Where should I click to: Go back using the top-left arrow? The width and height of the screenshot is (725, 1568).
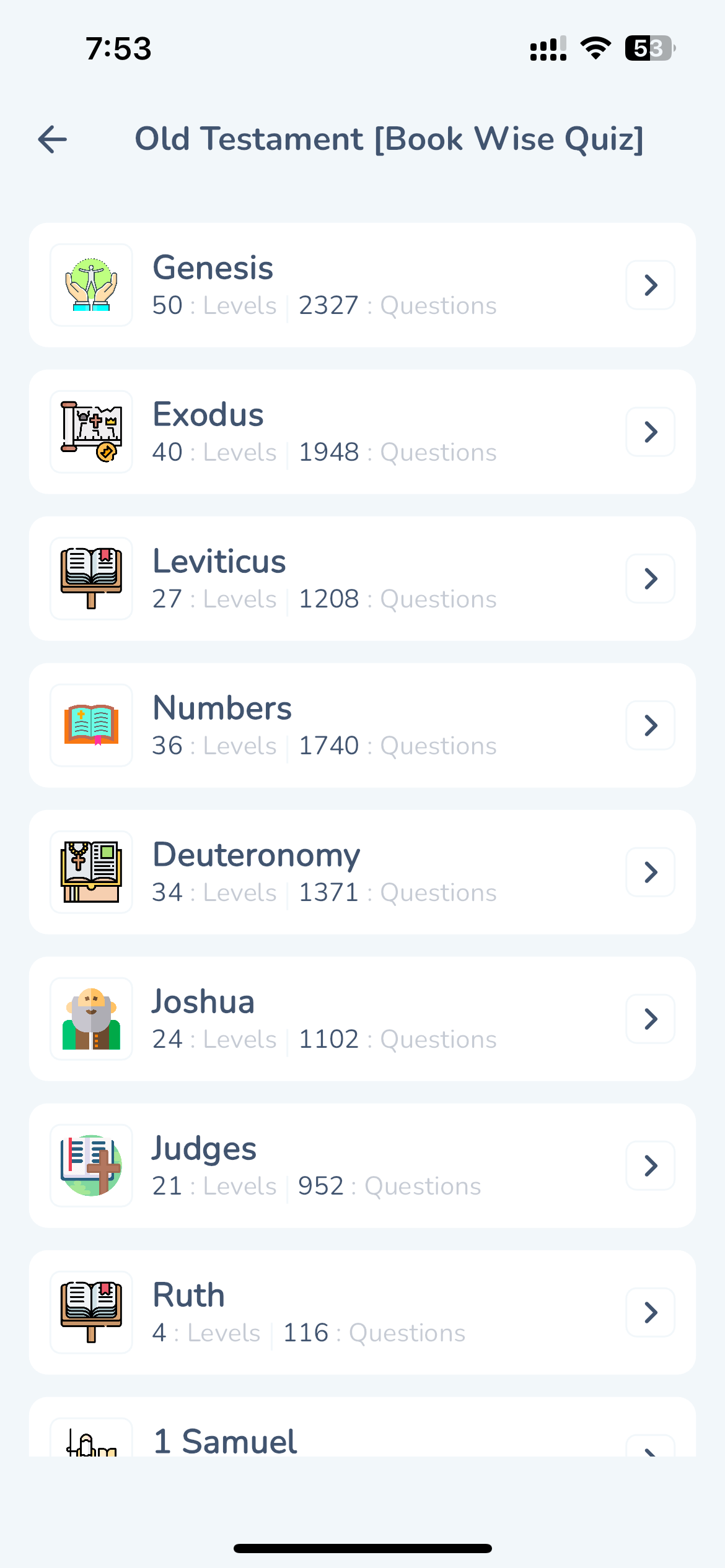(x=53, y=139)
